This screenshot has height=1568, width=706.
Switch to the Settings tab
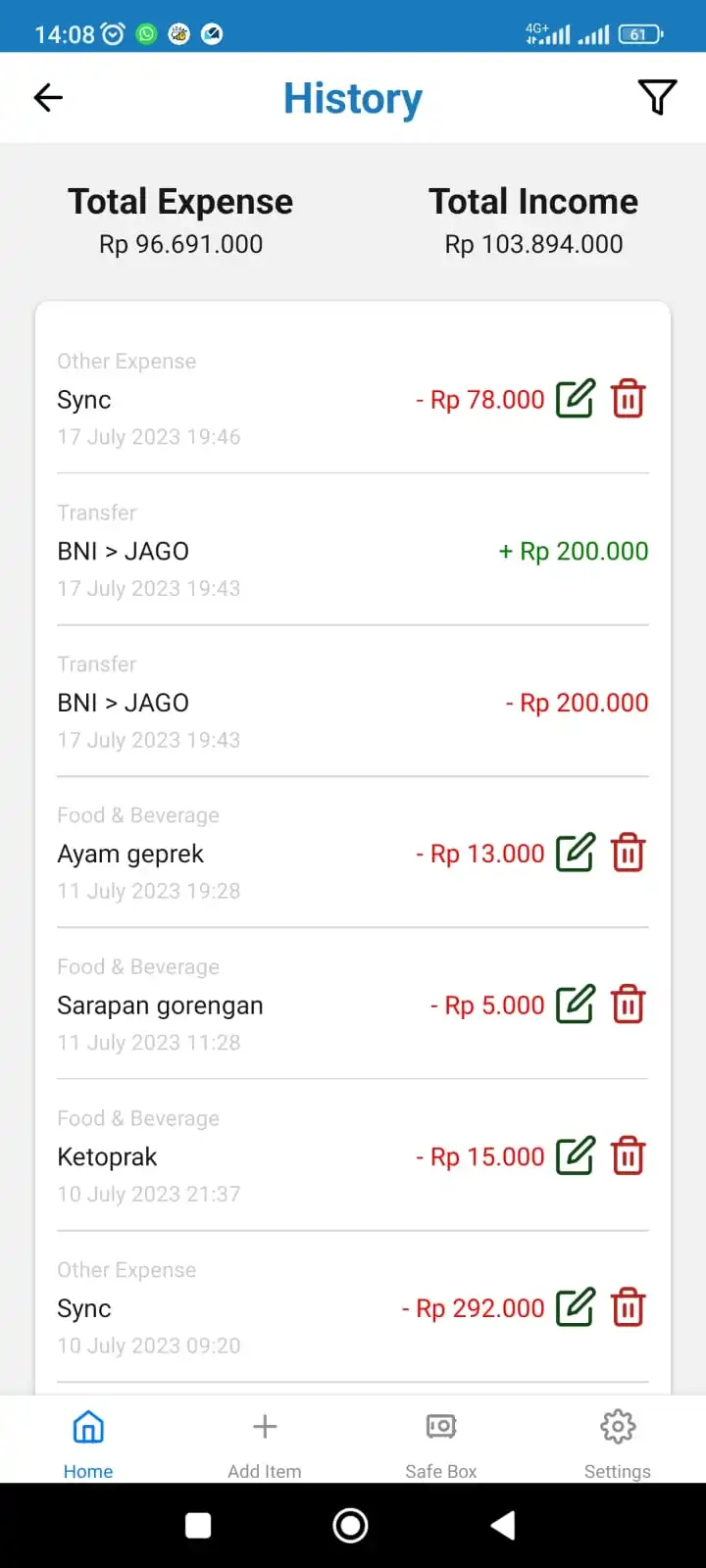coord(618,1441)
